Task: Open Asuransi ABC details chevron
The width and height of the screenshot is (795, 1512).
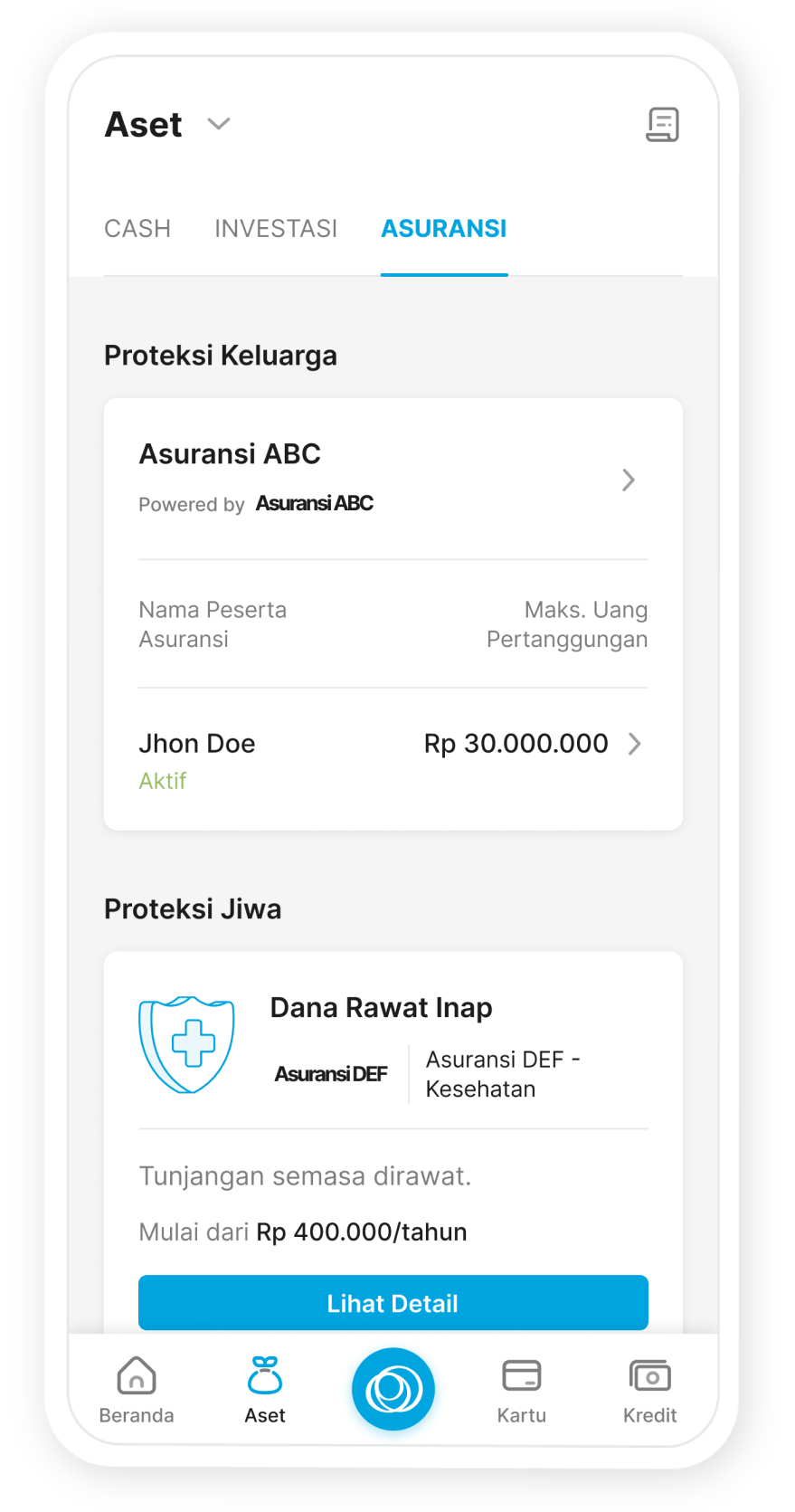Action: pos(629,480)
